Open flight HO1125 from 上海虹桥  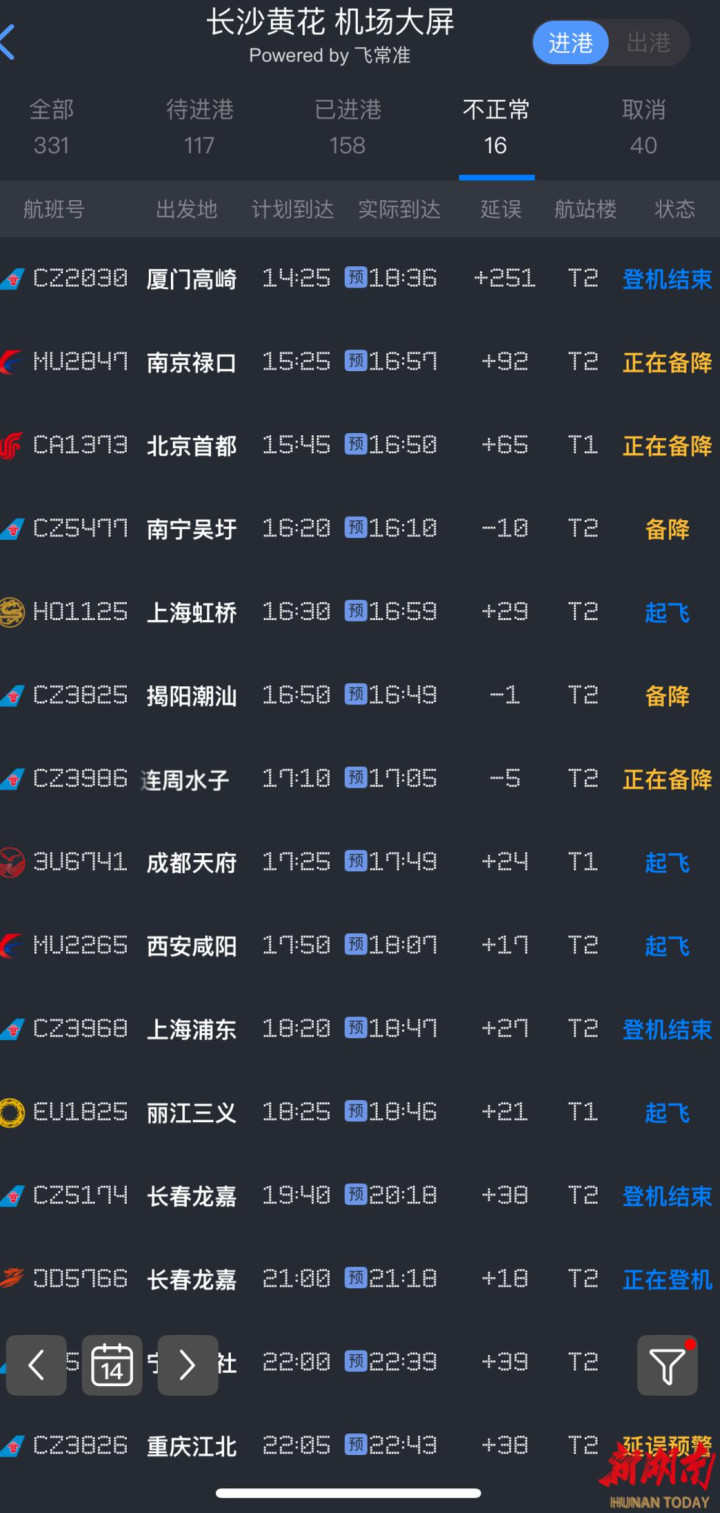coord(360,612)
